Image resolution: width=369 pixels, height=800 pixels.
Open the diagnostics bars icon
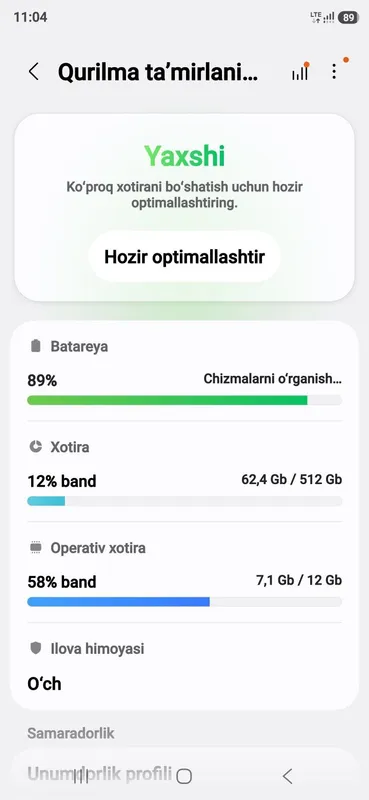coord(300,72)
